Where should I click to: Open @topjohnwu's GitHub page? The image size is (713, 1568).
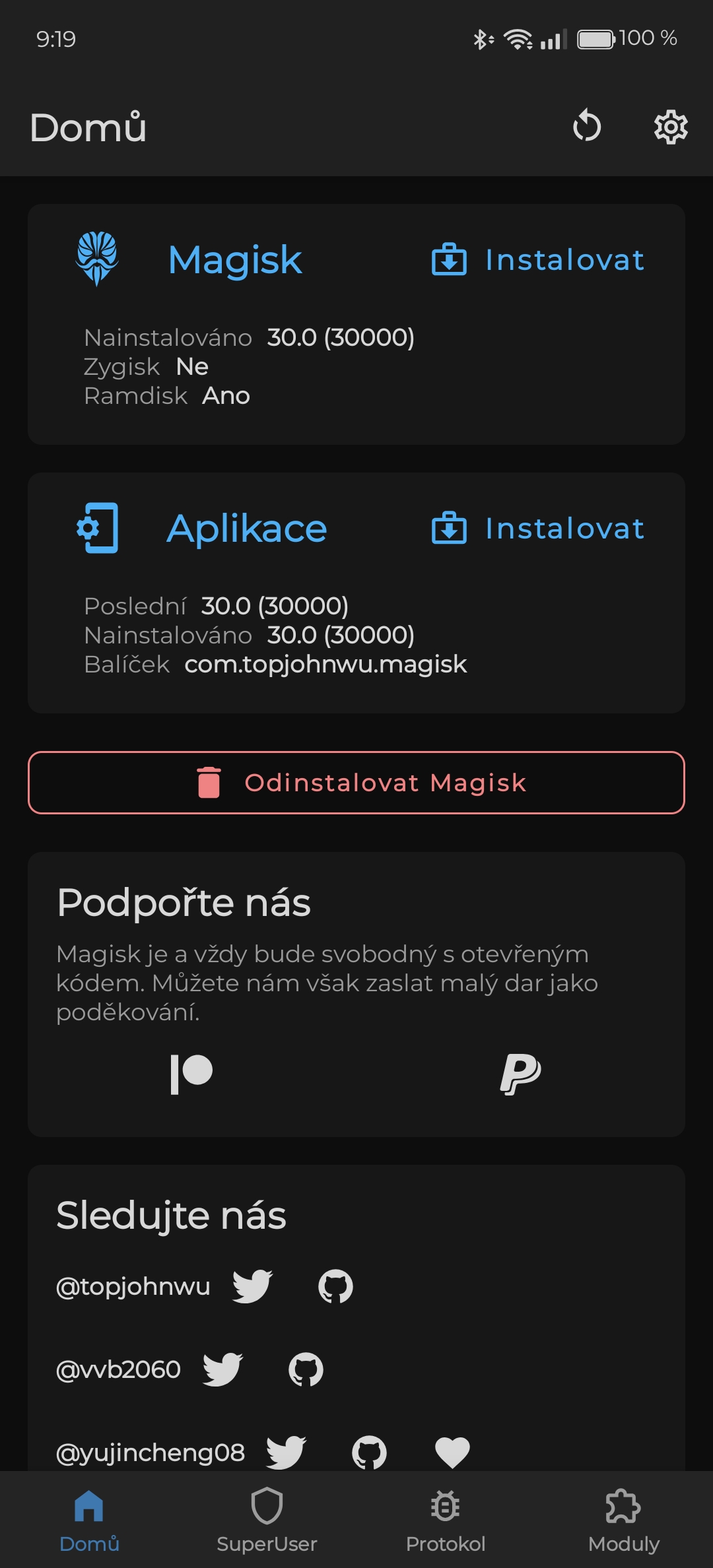[335, 1286]
